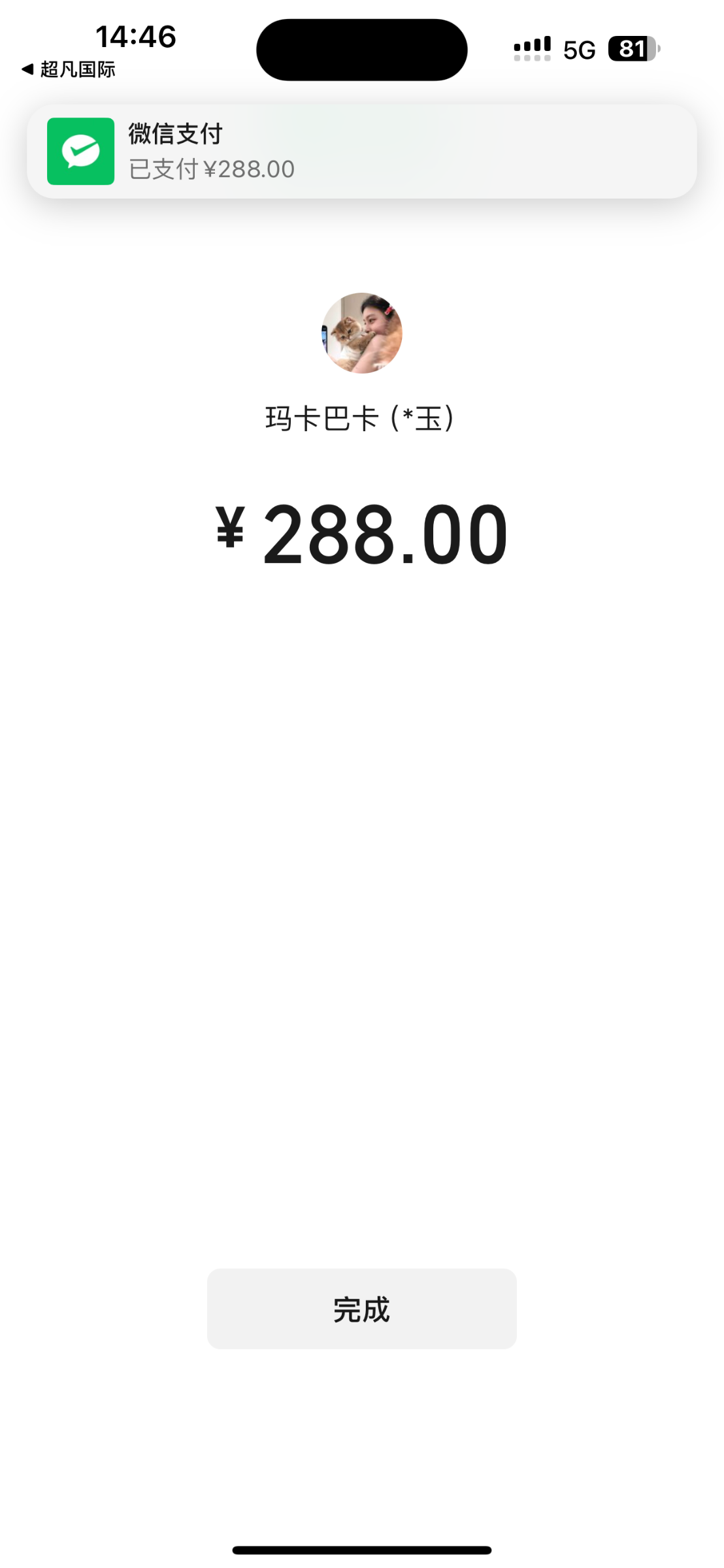The width and height of the screenshot is (724, 1568).
Task: Return to the 超凡国际 app
Action: [x=69, y=69]
